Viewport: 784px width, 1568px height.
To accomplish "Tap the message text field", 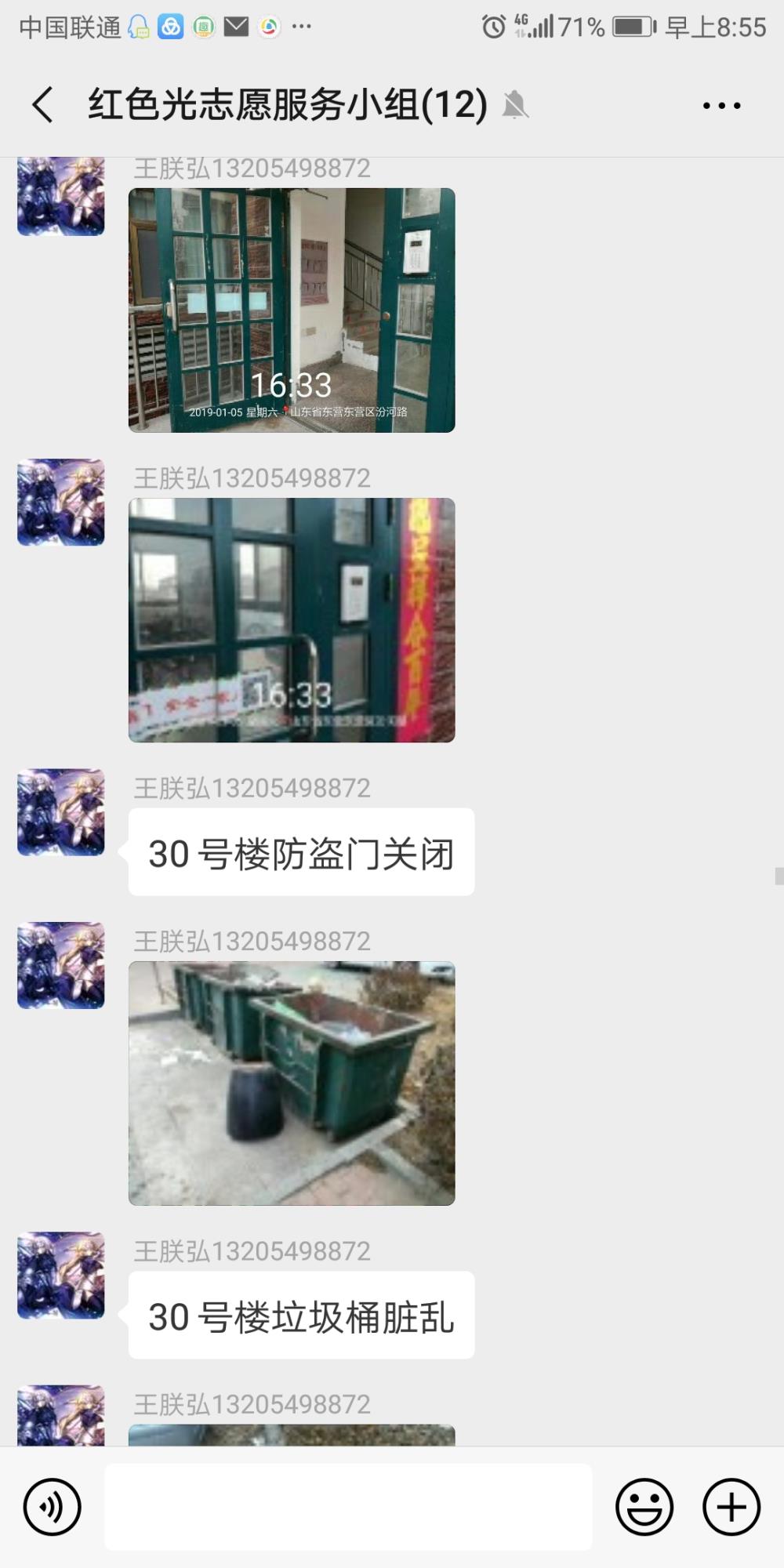I will pyautogui.click(x=348, y=1507).
